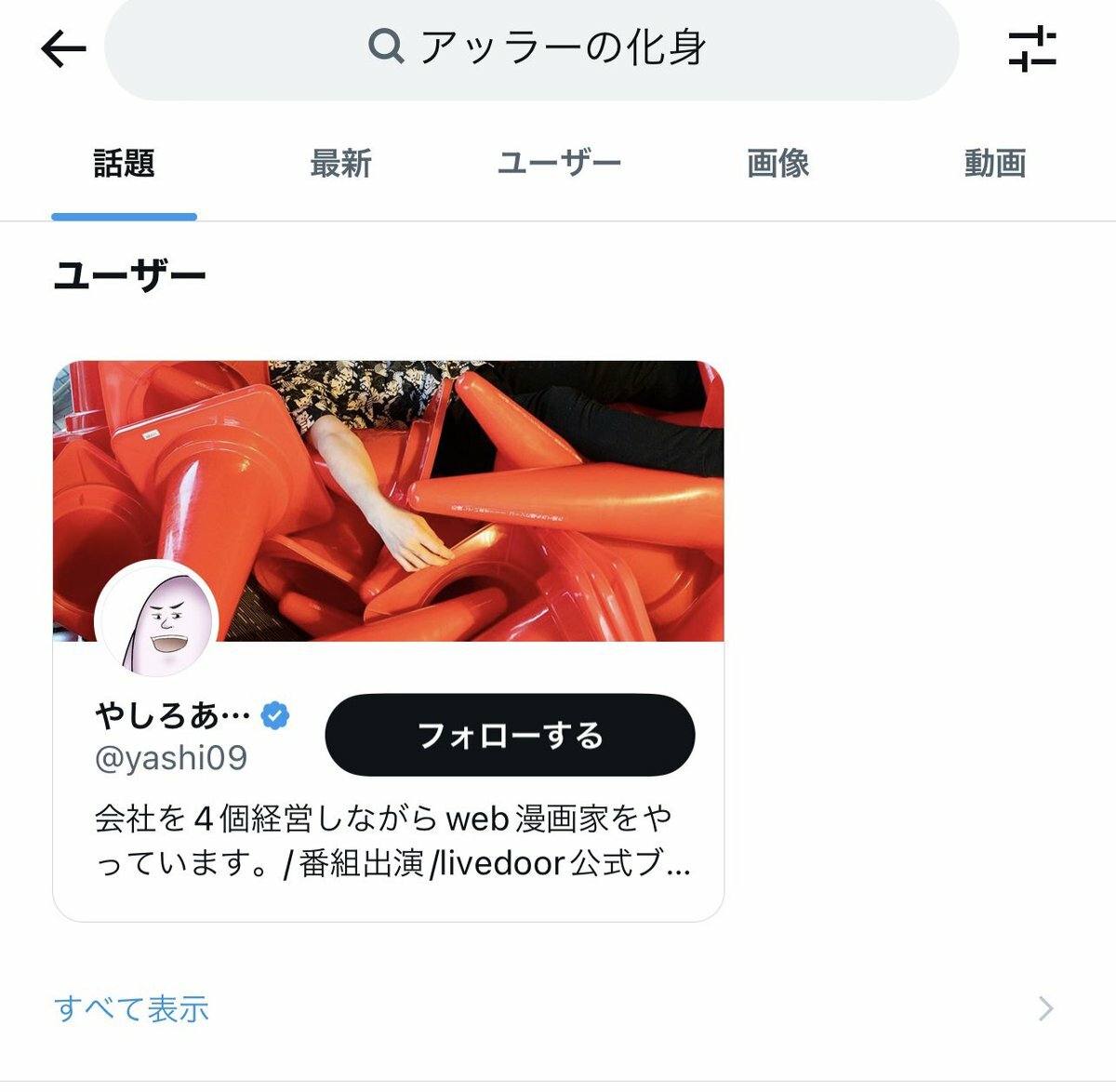Switch to the 最新 tab
This screenshot has width=1116, height=1092.
(340, 164)
